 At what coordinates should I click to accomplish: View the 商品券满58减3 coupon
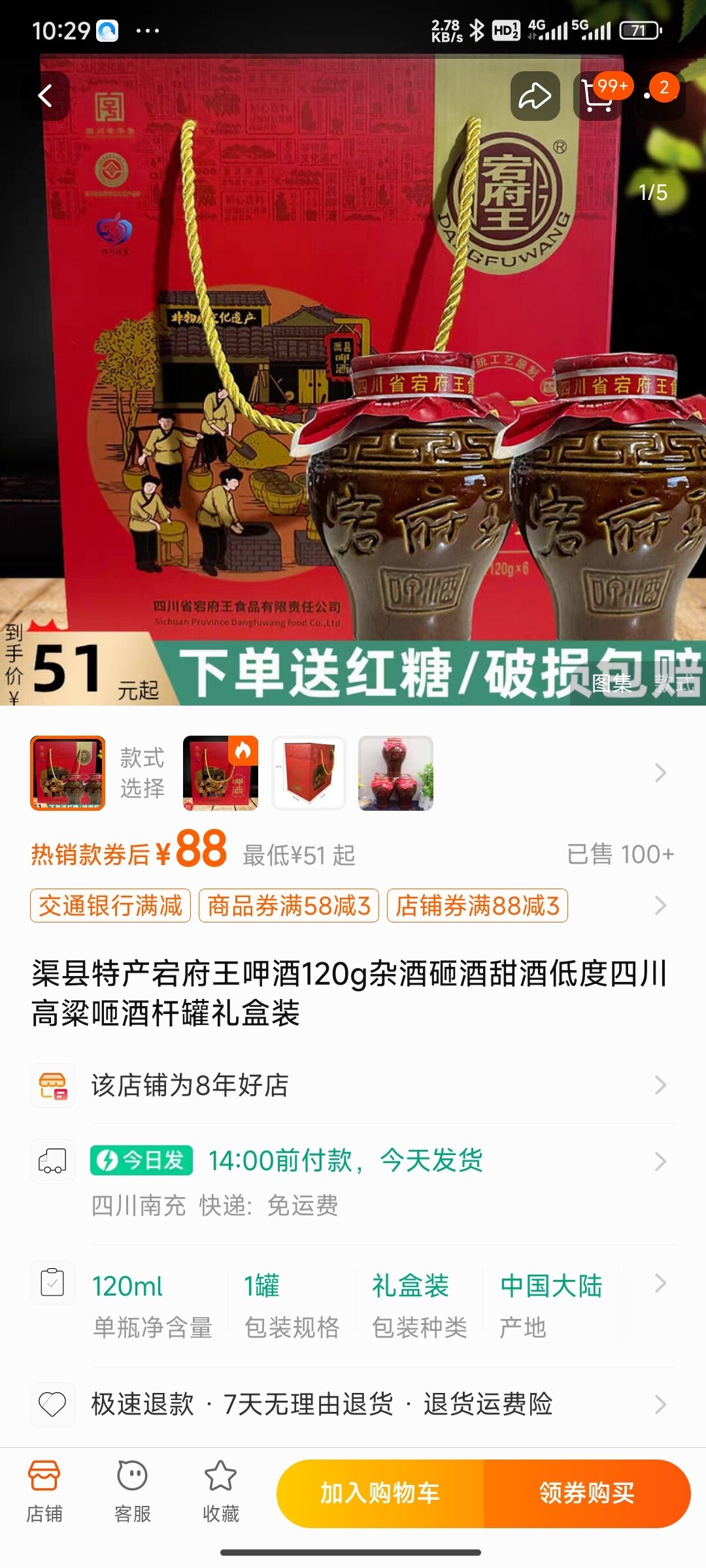[289, 906]
